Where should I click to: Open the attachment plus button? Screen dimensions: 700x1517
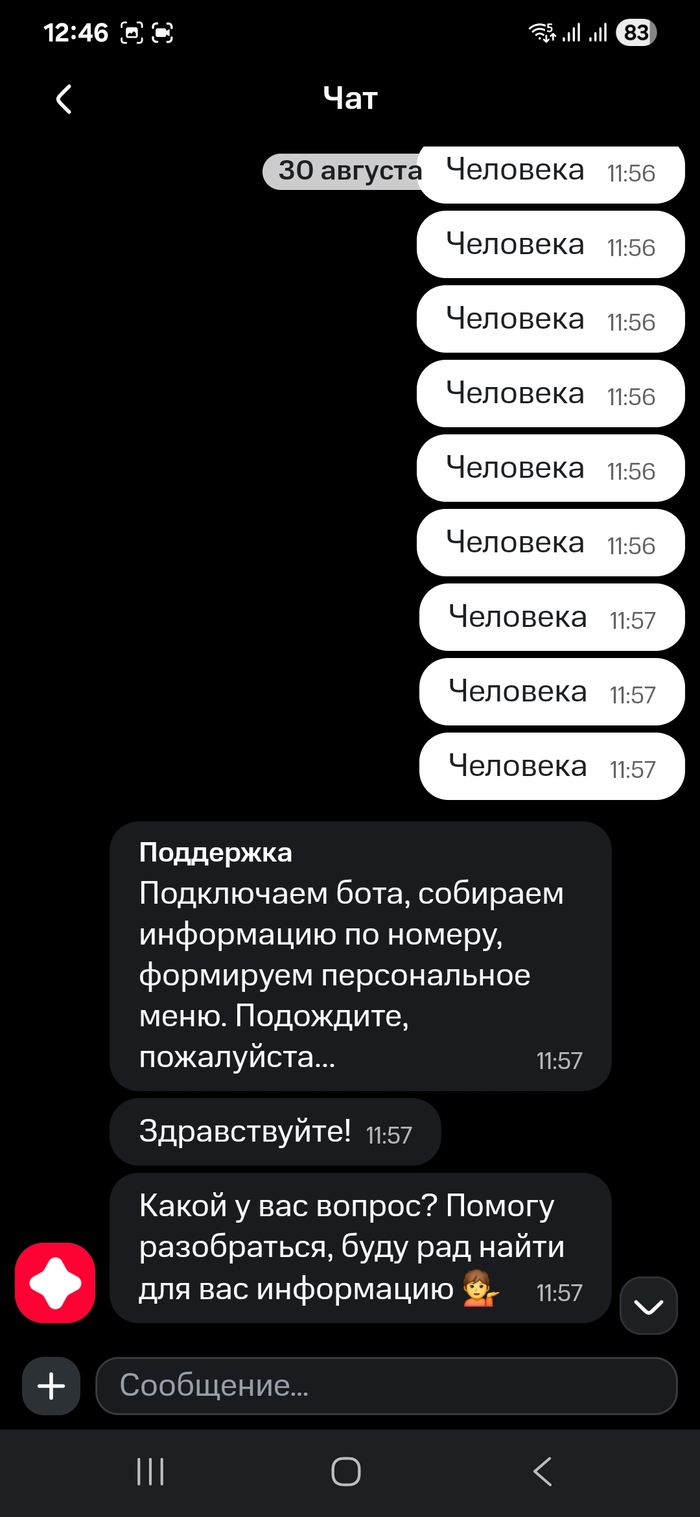pos(50,1386)
